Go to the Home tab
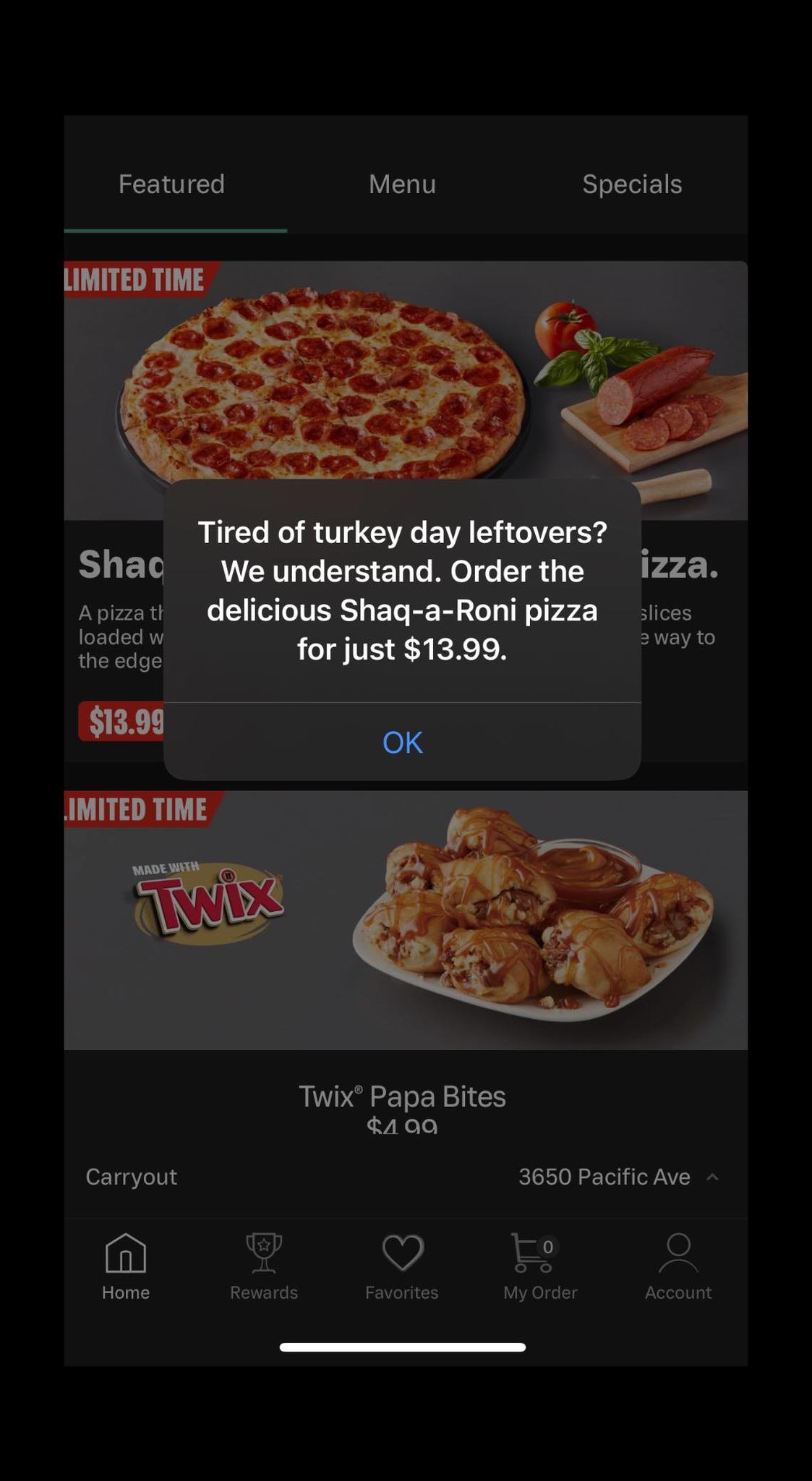Screen dimensions: 812x1481 coord(126,1267)
